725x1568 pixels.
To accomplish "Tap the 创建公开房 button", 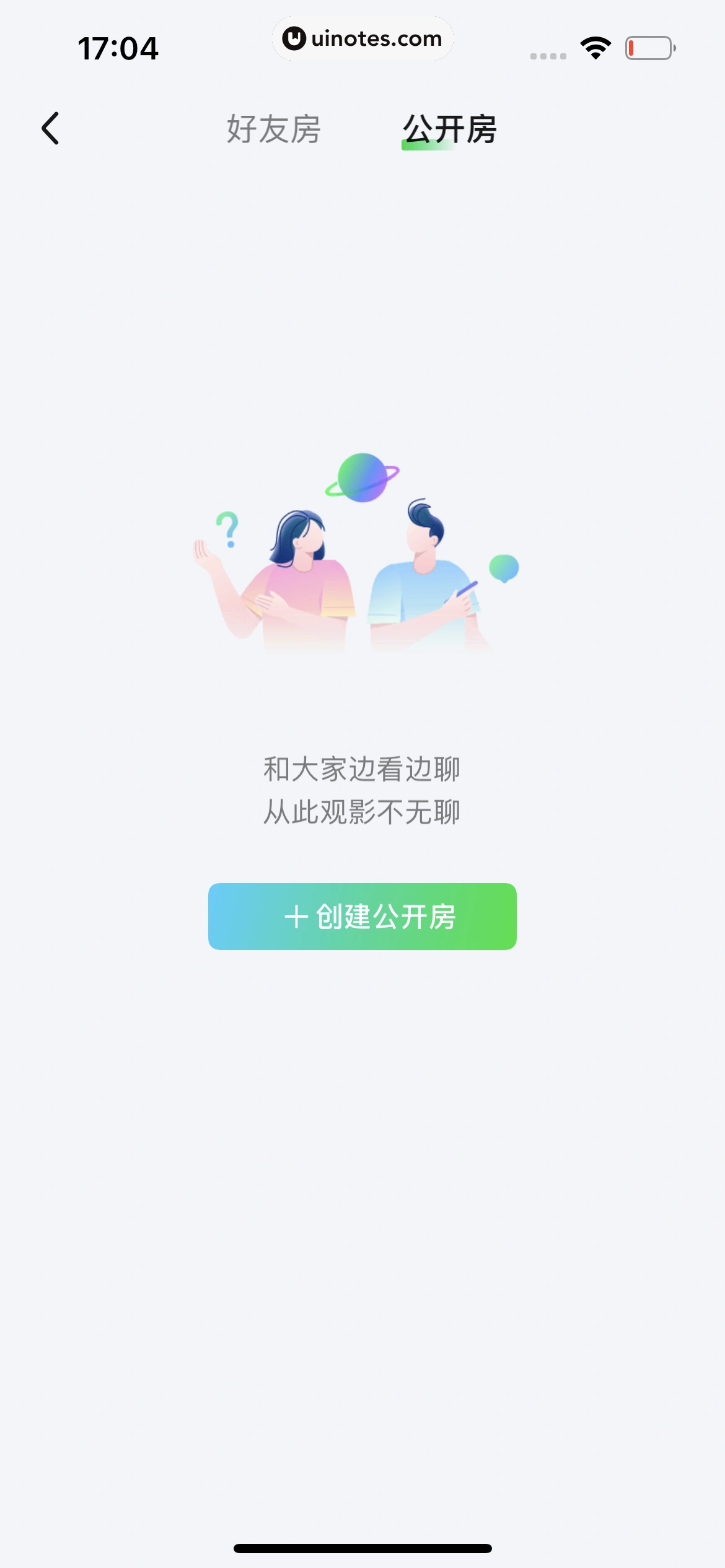I will click(x=362, y=917).
